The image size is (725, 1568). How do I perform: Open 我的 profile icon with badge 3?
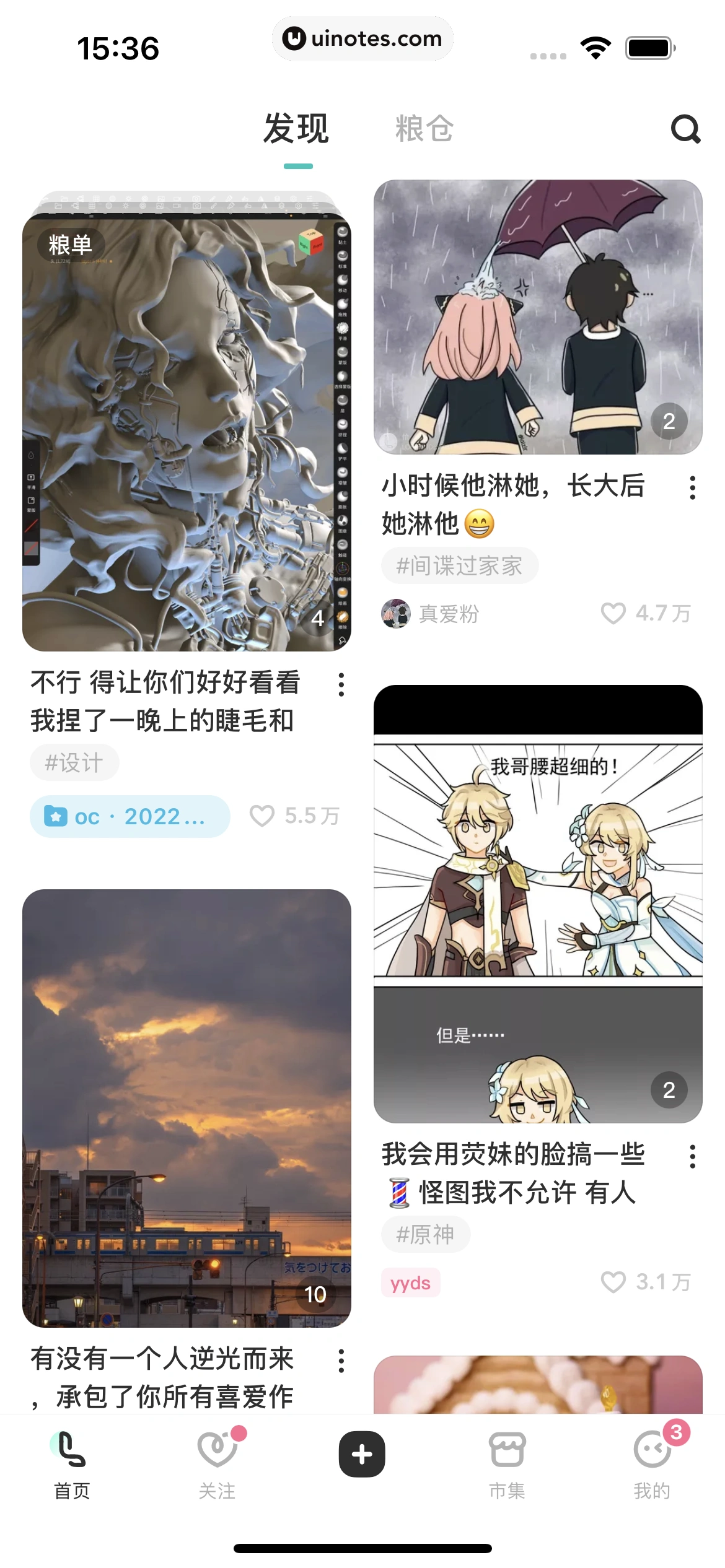(652, 1457)
